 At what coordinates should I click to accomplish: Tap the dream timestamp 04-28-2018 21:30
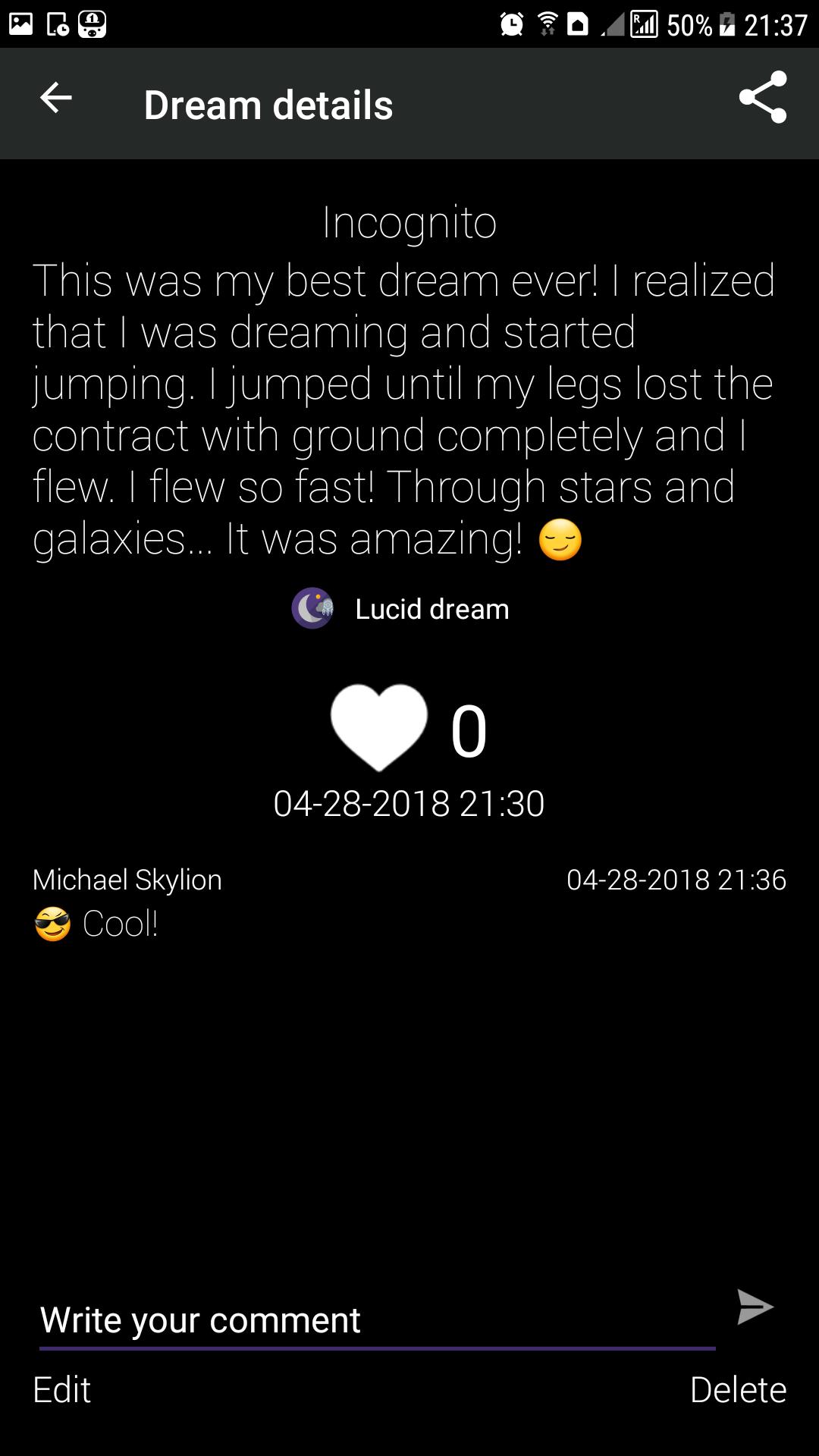coord(409,805)
